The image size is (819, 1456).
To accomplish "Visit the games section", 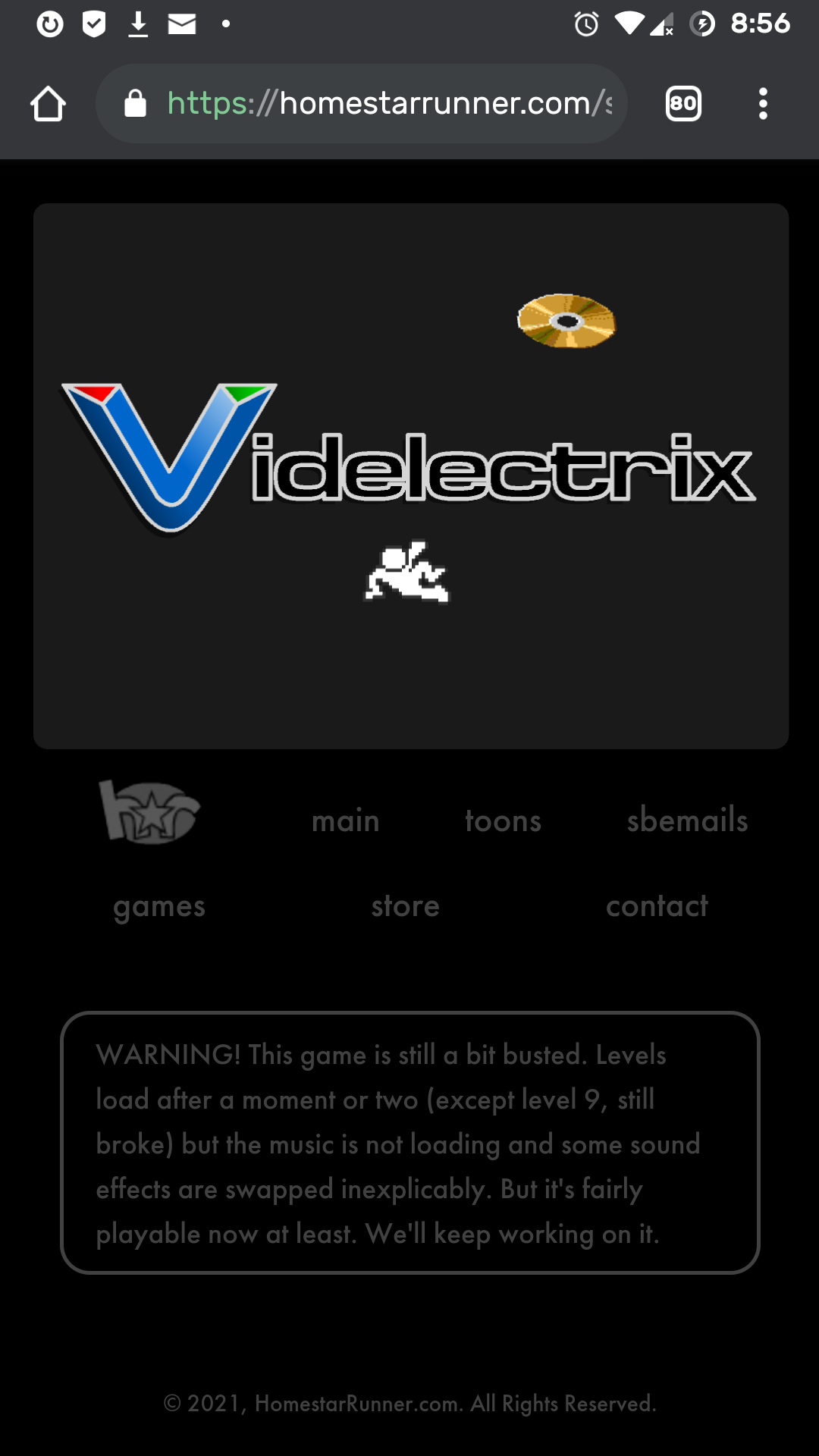I will (159, 906).
